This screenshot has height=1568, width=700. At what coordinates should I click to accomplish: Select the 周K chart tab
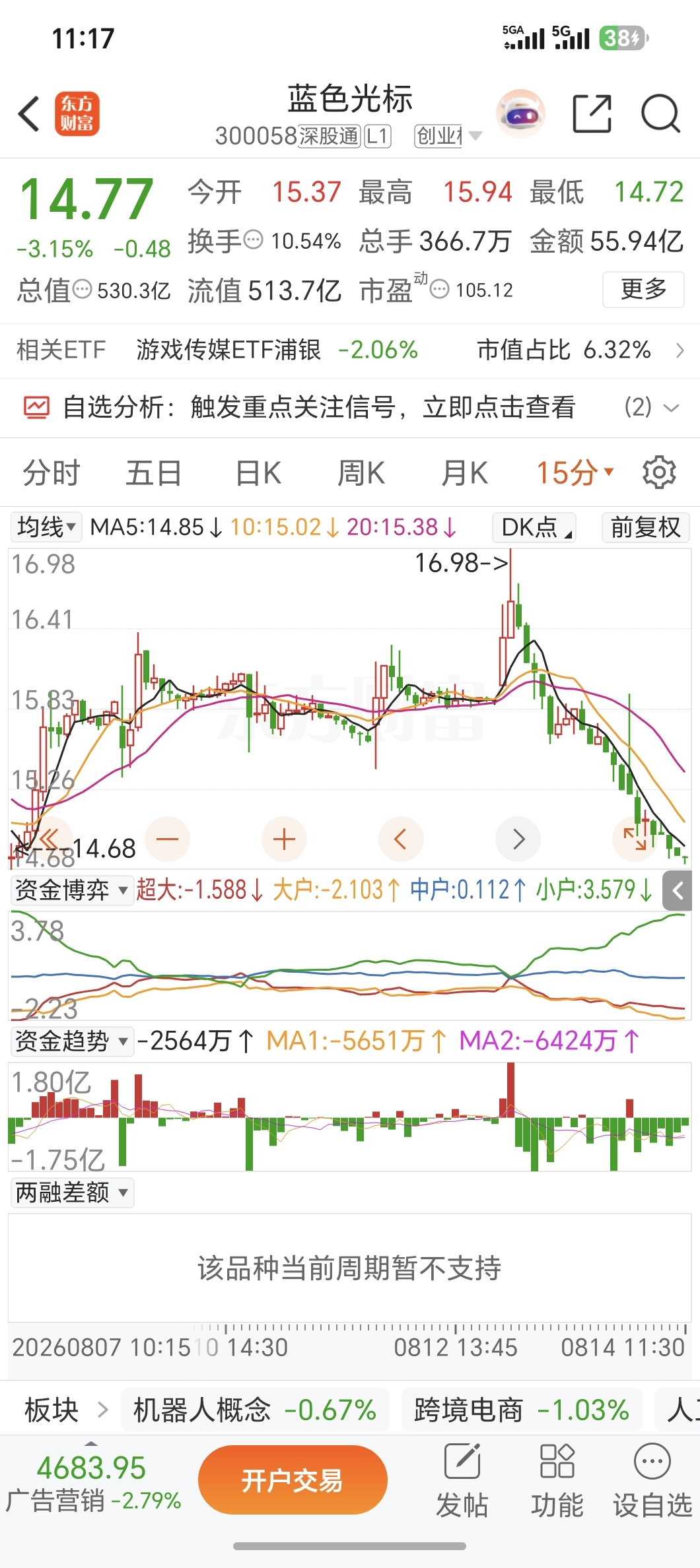pyautogui.click(x=361, y=473)
